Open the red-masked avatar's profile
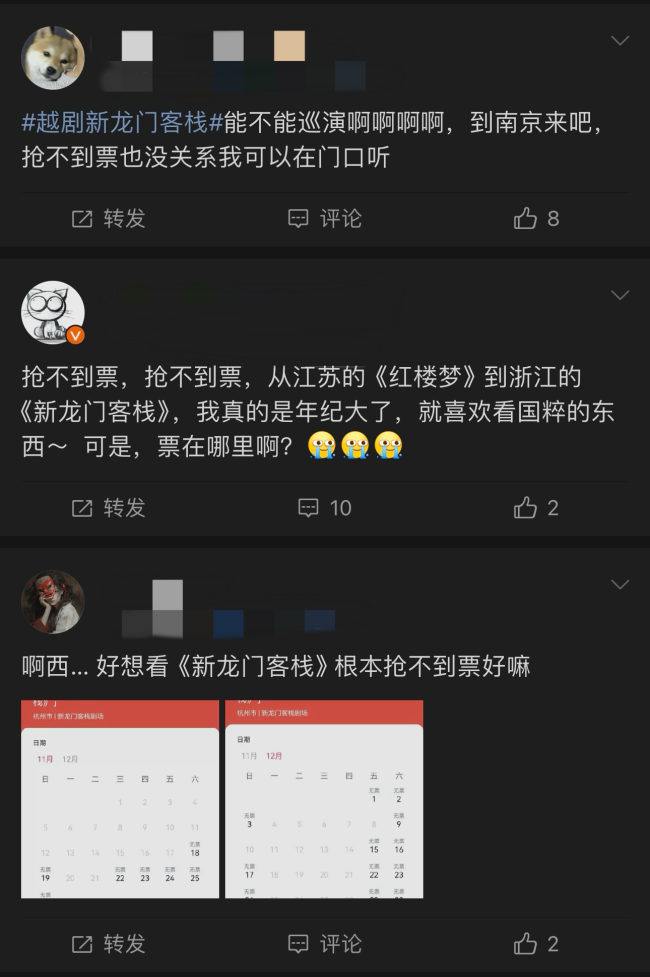This screenshot has height=977, width=650. click(x=53, y=602)
